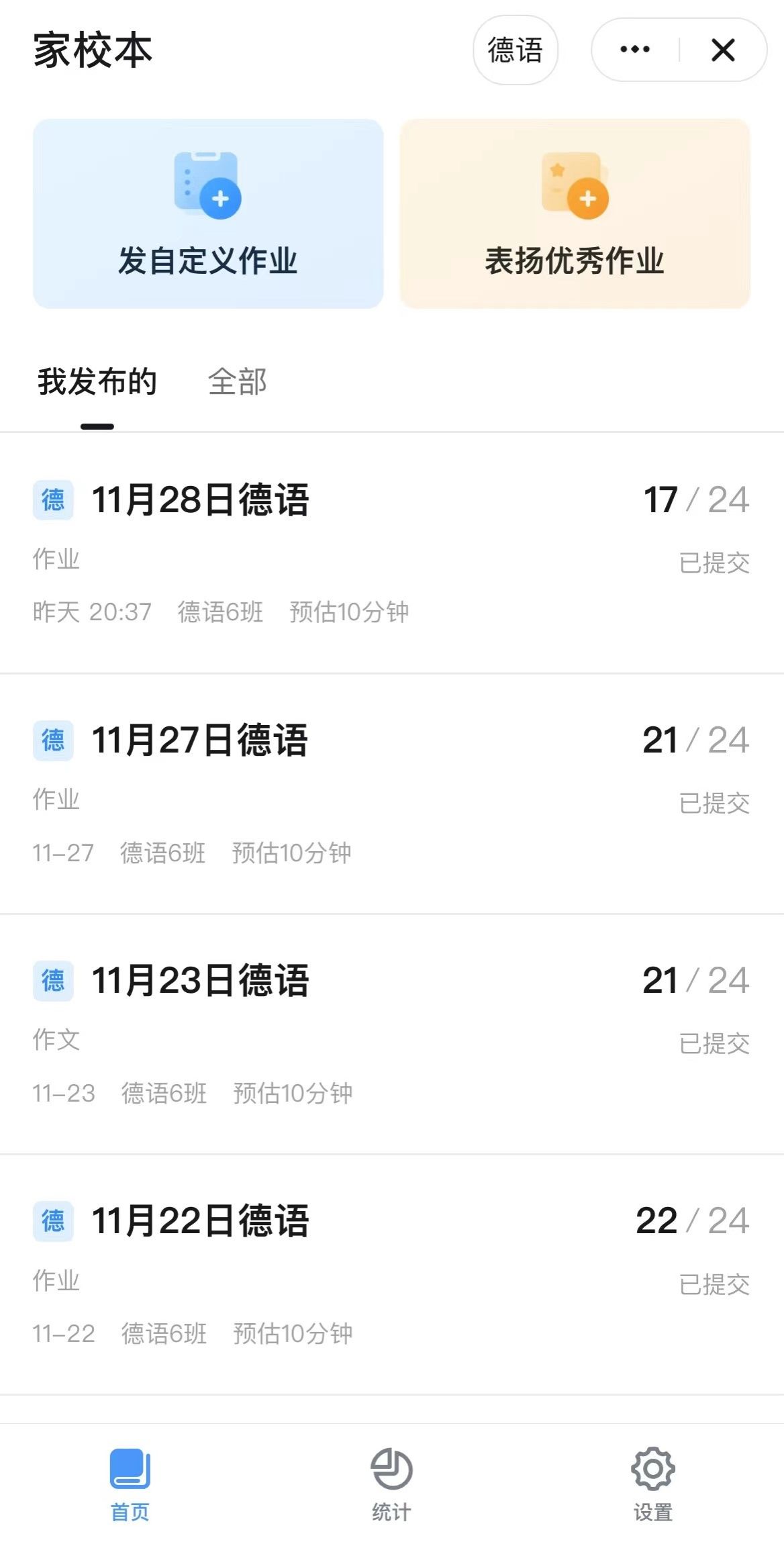Open the 11月22日德语 homework entry
This screenshot has height=1544, width=784.
point(391,1274)
